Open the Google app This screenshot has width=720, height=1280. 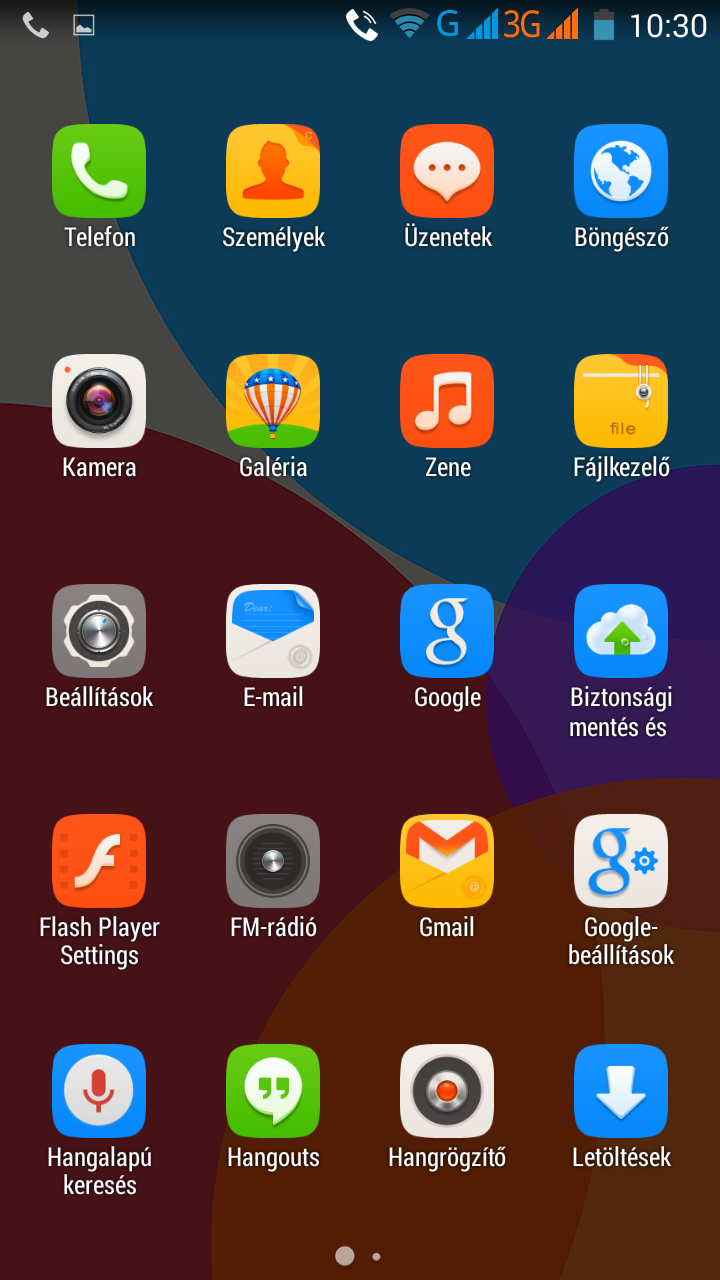pyautogui.click(x=447, y=631)
